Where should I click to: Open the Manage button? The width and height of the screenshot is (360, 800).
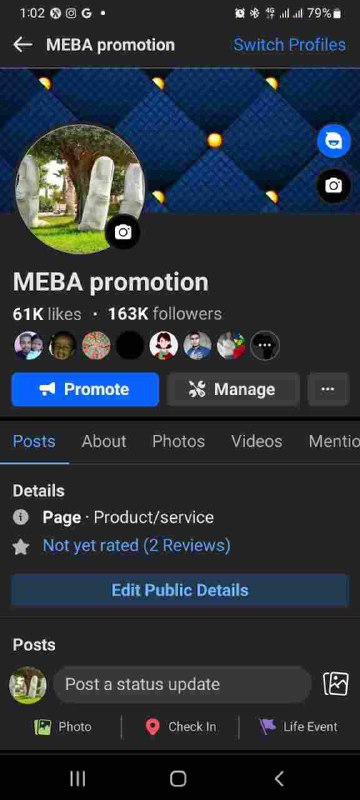click(x=233, y=389)
